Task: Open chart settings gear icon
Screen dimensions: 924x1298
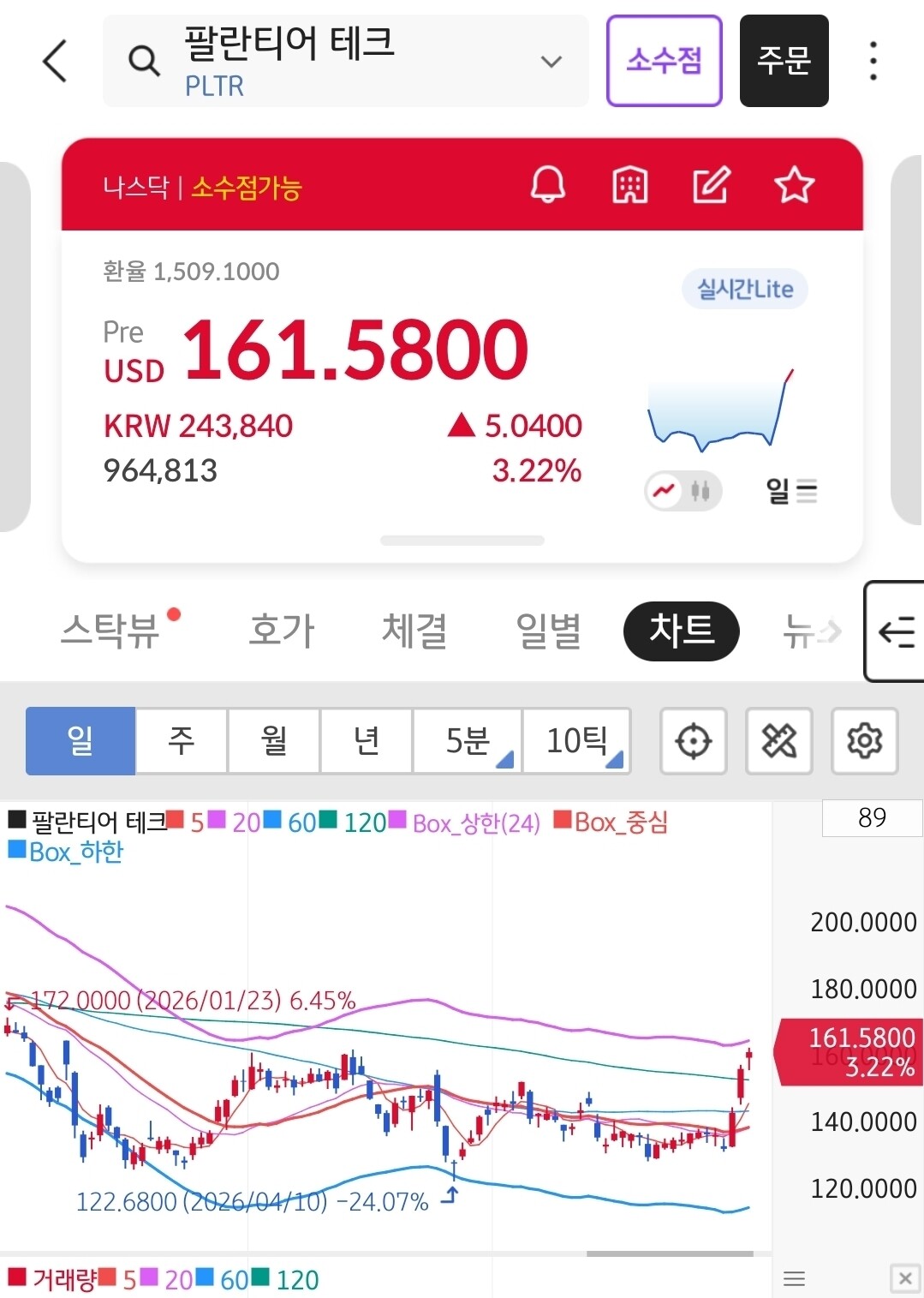Action: coord(865,741)
